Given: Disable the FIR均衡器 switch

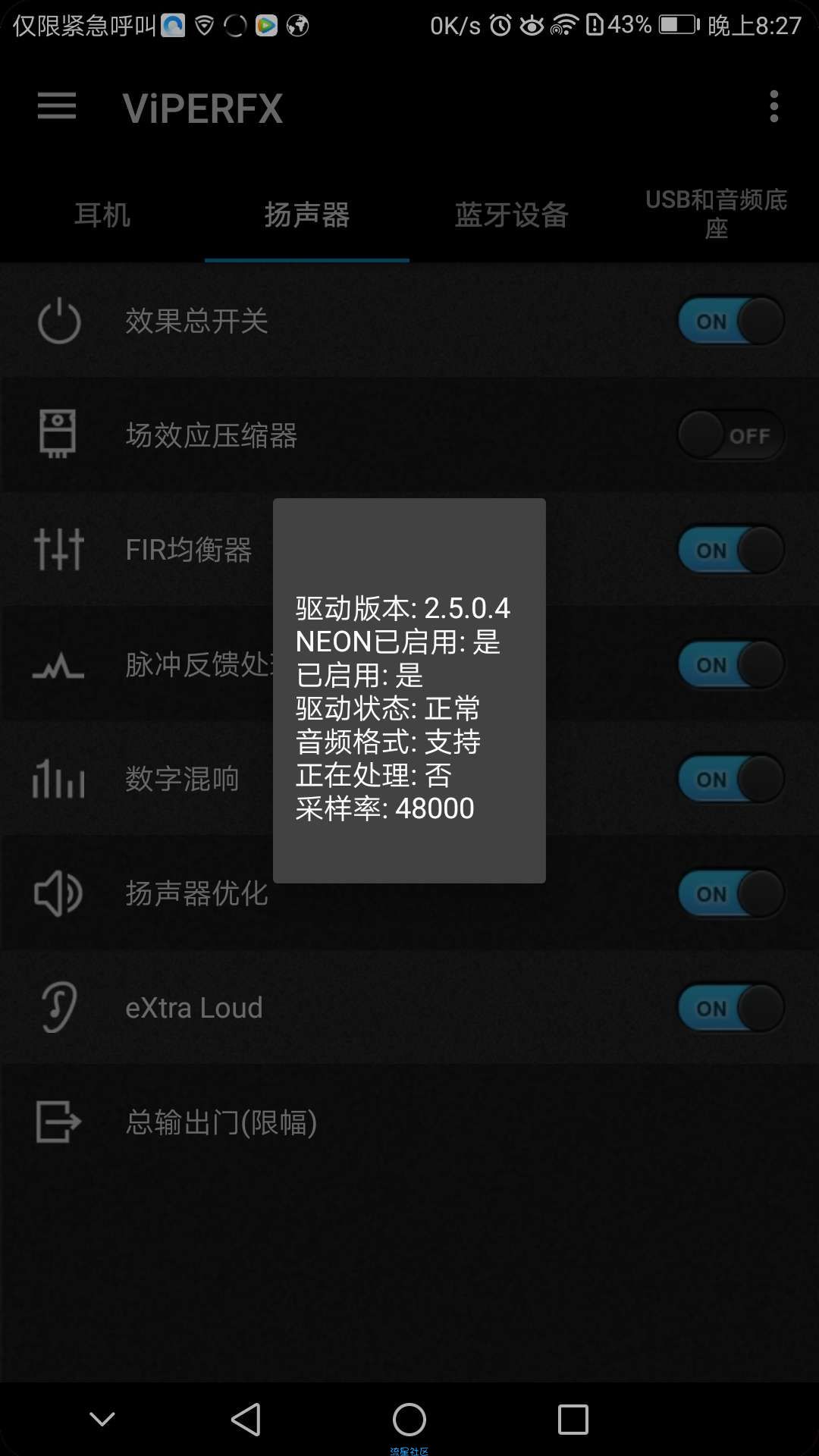Looking at the screenshot, I should pos(731,551).
